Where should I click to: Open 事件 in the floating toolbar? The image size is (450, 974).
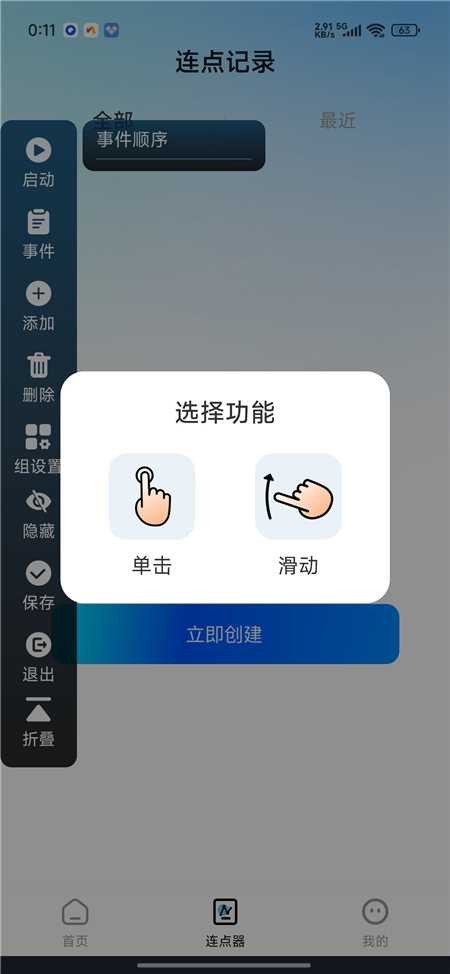click(39, 234)
